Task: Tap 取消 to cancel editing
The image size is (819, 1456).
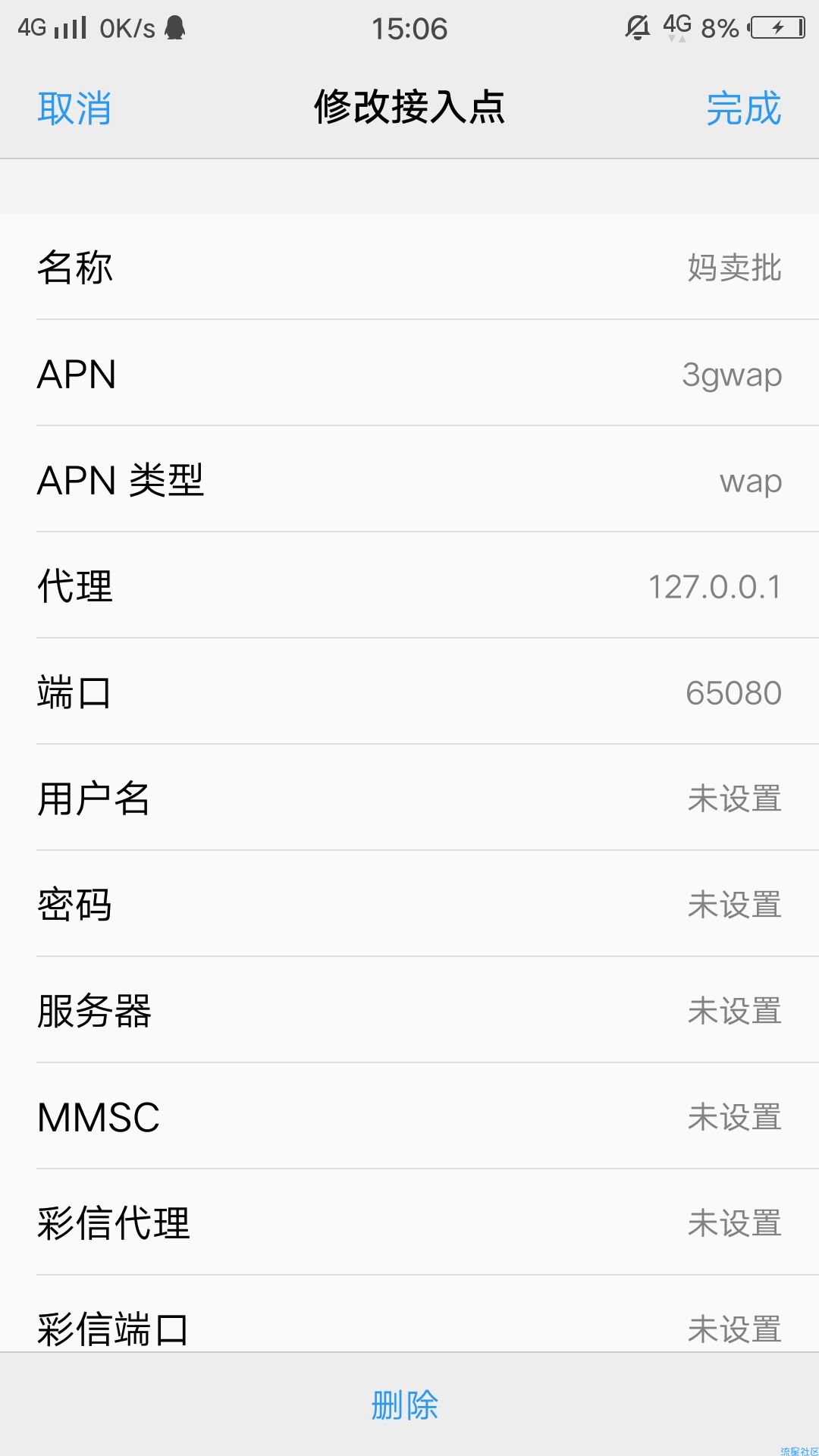Action: (x=74, y=108)
